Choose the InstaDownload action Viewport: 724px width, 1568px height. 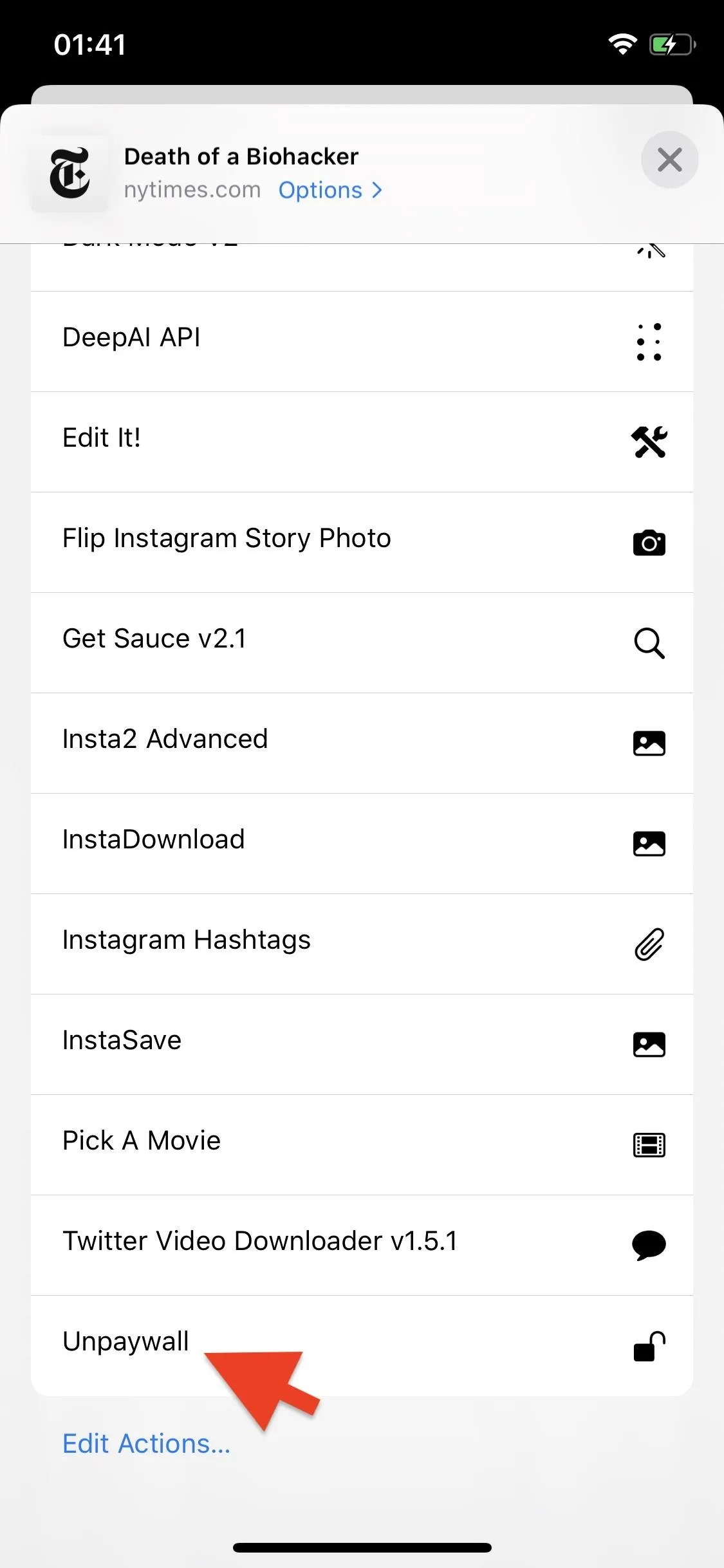click(362, 844)
